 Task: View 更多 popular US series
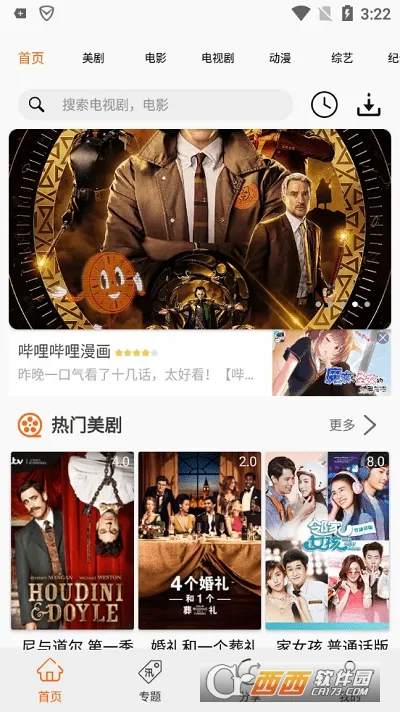point(353,425)
